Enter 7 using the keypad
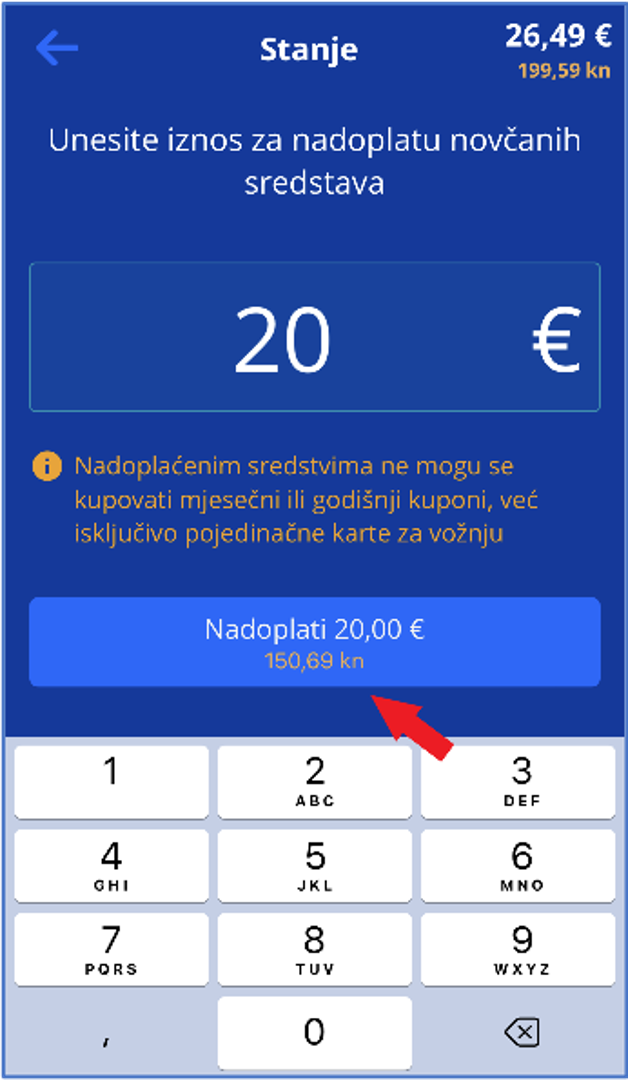 (111, 949)
